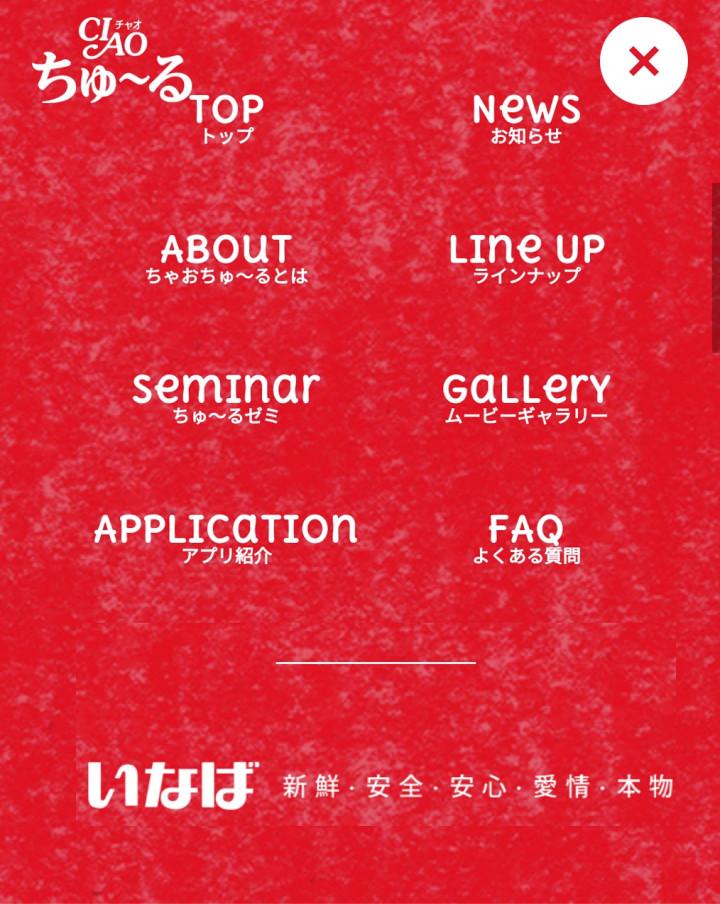The width and height of the screenshot is (720, 904).
Task: Select the Application menu item
Action: coord(227,538)
